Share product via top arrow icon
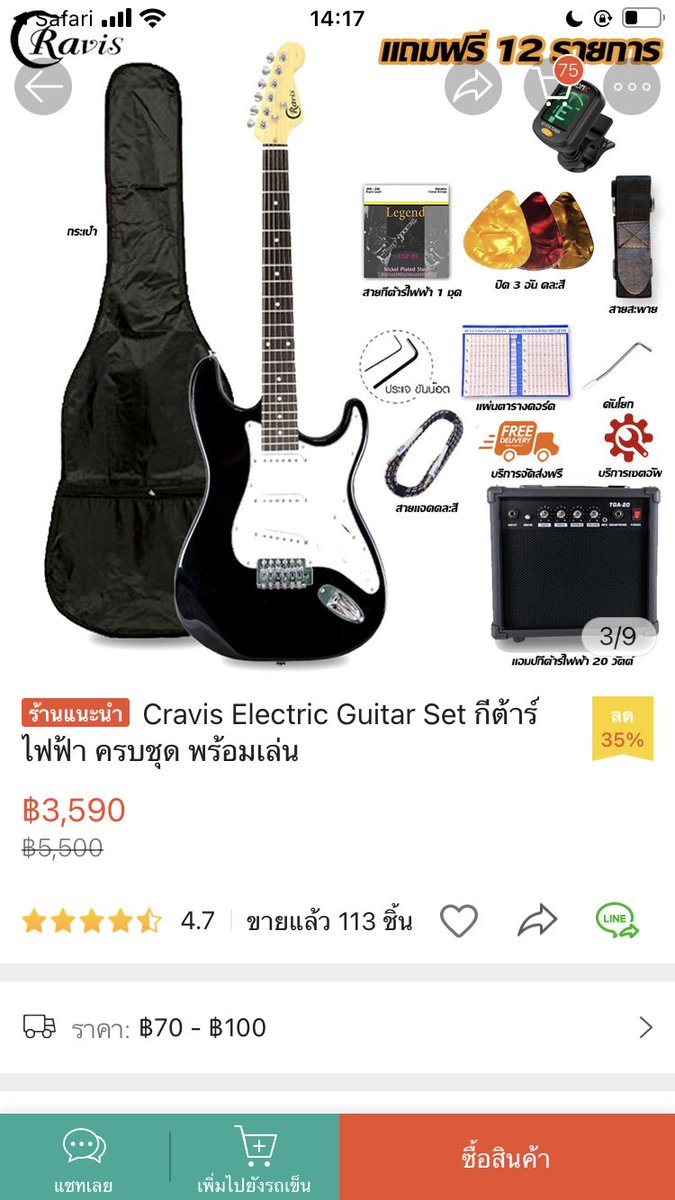Viewport: 675px width, 1200px height. 476,86
